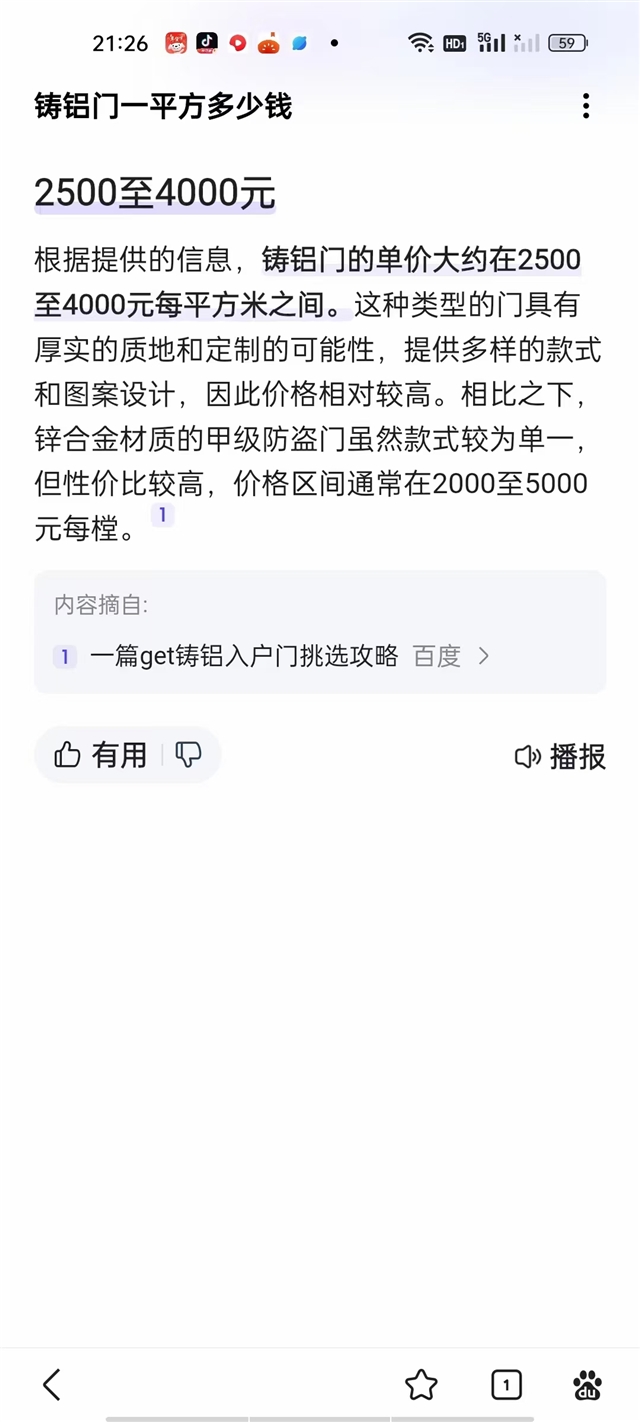Tap the citation marker 1 after the paragraph
Image resolution: width=640 pixels, height=1422 pixels.
(162, 516)
